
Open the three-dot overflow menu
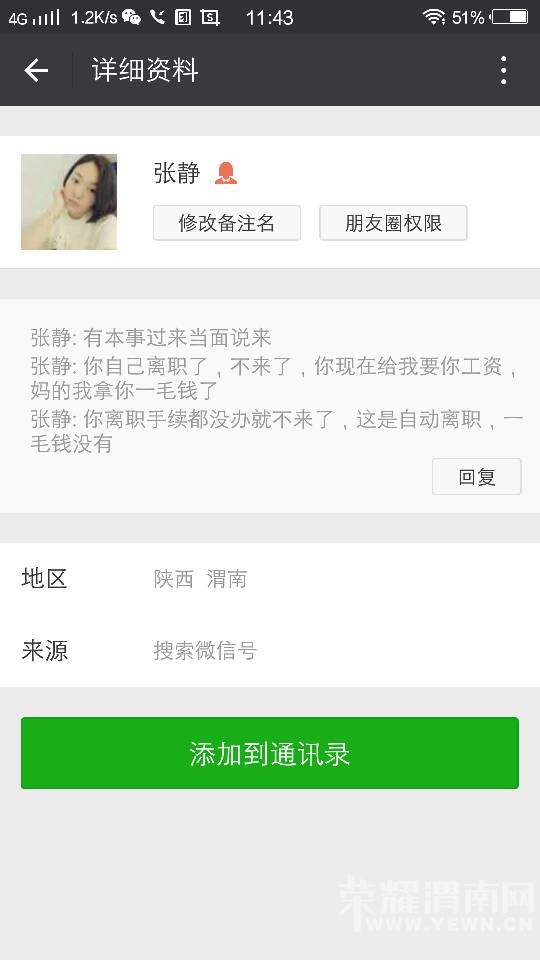click(x=503, y=70)
